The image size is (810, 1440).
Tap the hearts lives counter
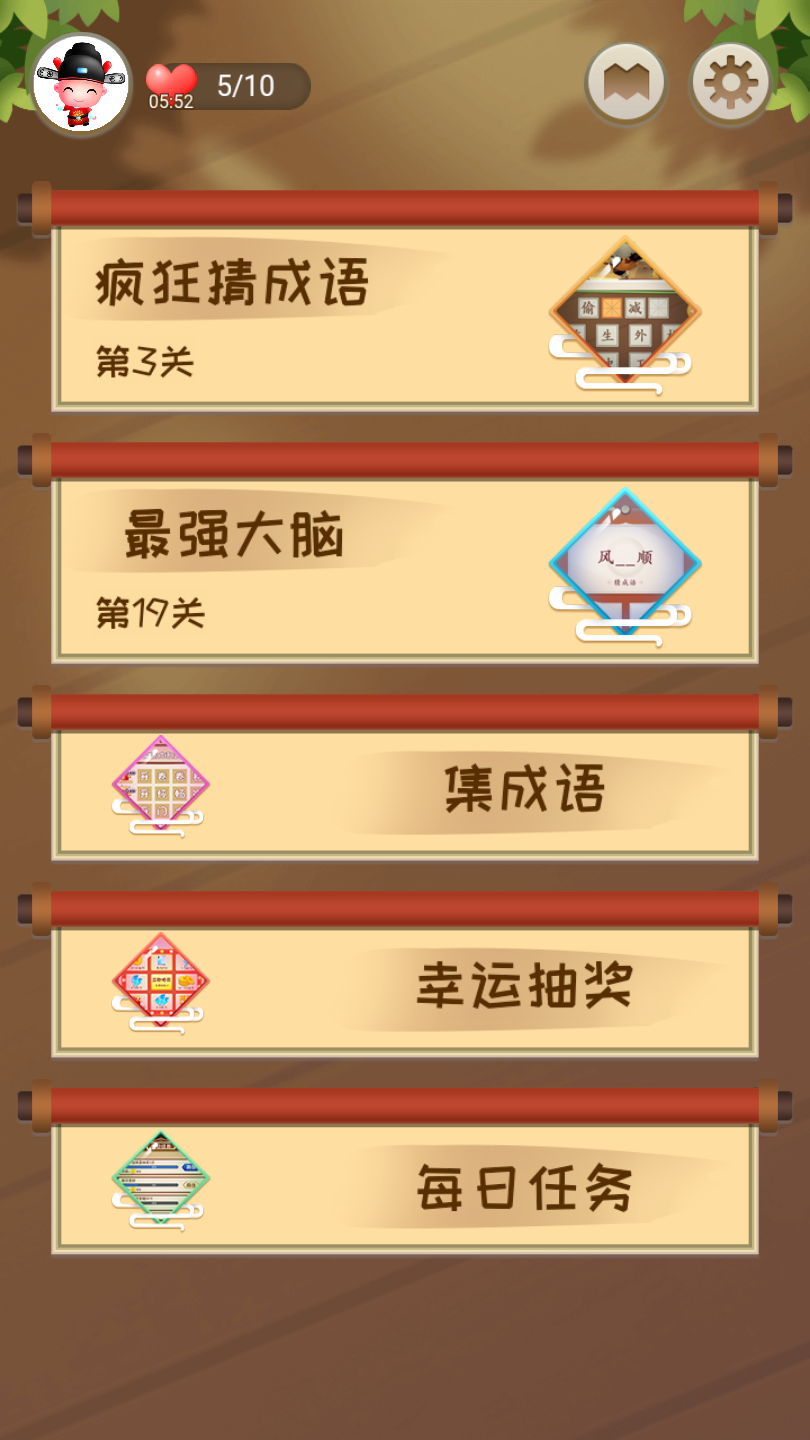pos(229,87)
